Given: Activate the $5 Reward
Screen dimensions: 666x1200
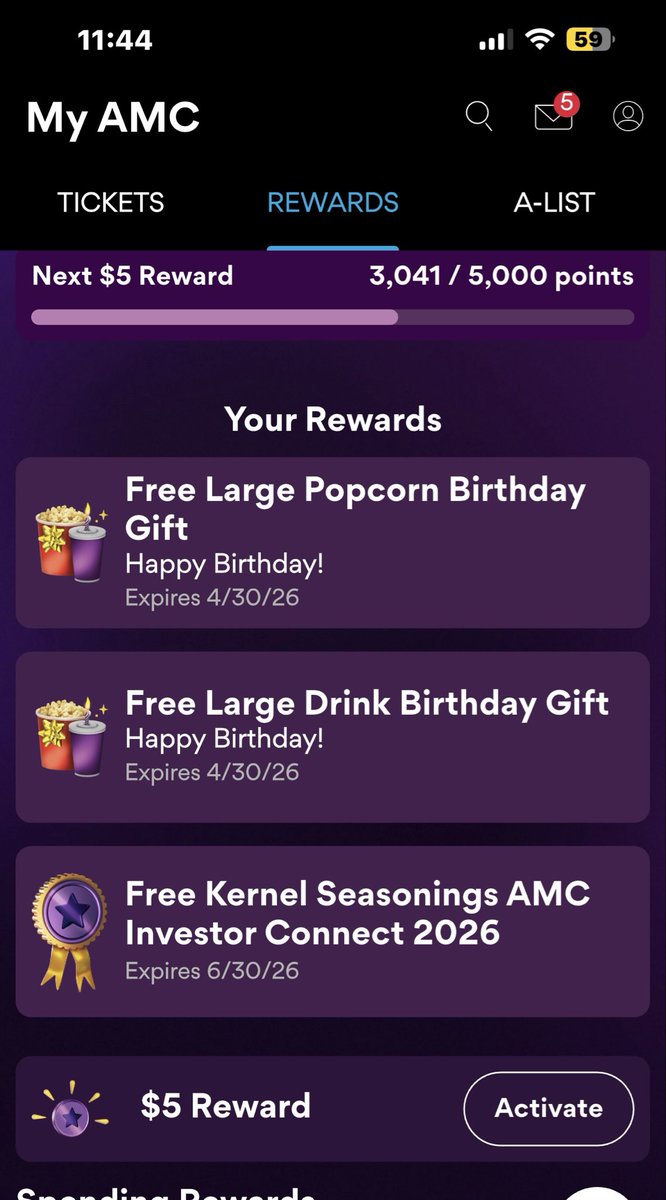Looking at the screenshot, I should [x=549, y=1108].
